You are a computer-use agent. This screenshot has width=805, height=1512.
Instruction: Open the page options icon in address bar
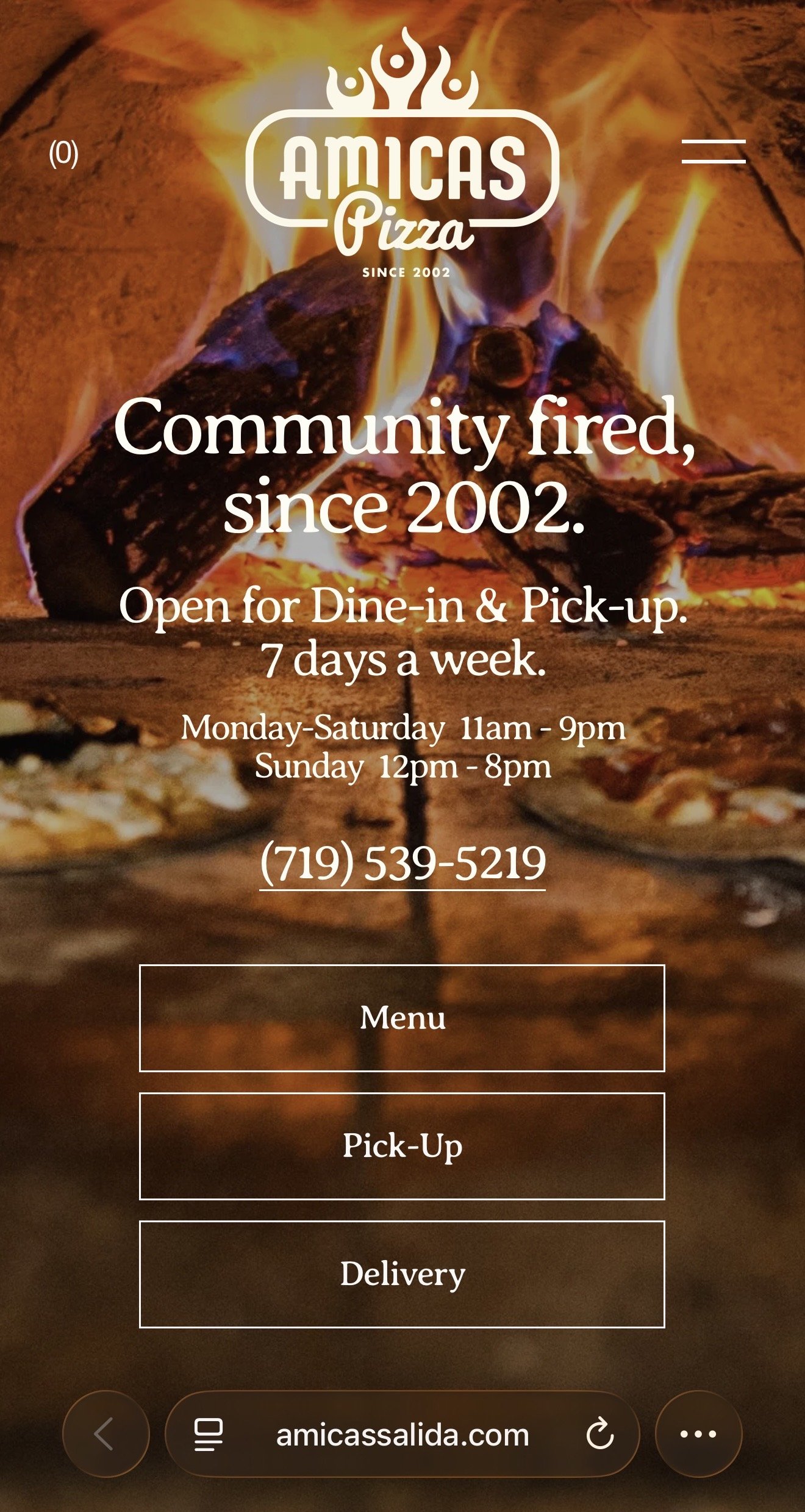pyautogui.click(x=208, y=1435)
